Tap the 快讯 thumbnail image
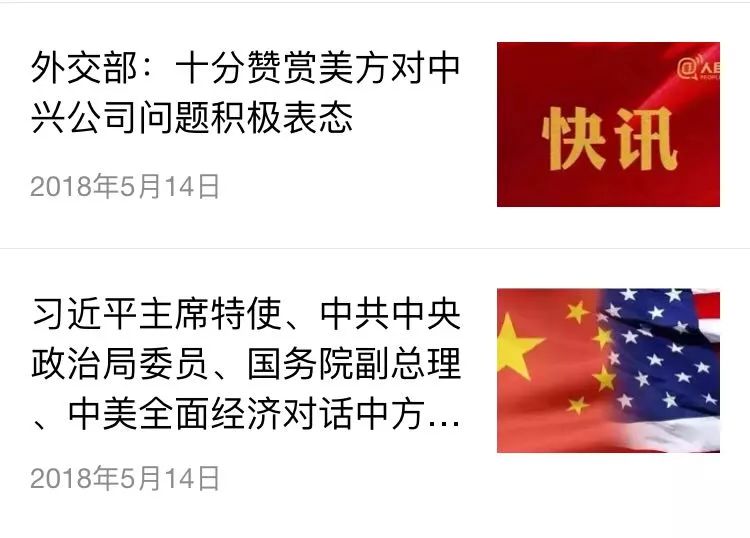 (608, 124)
